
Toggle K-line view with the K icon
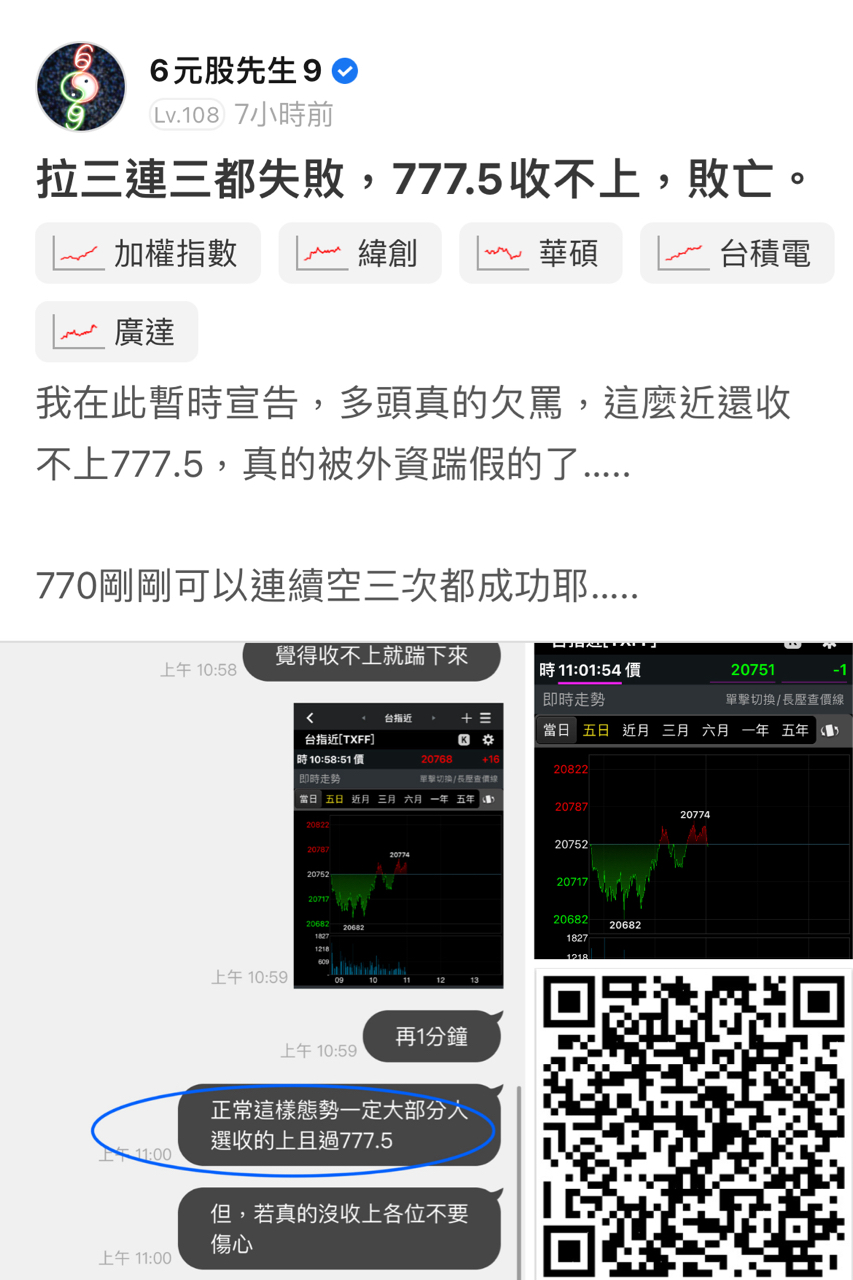(x=465, y=739)
